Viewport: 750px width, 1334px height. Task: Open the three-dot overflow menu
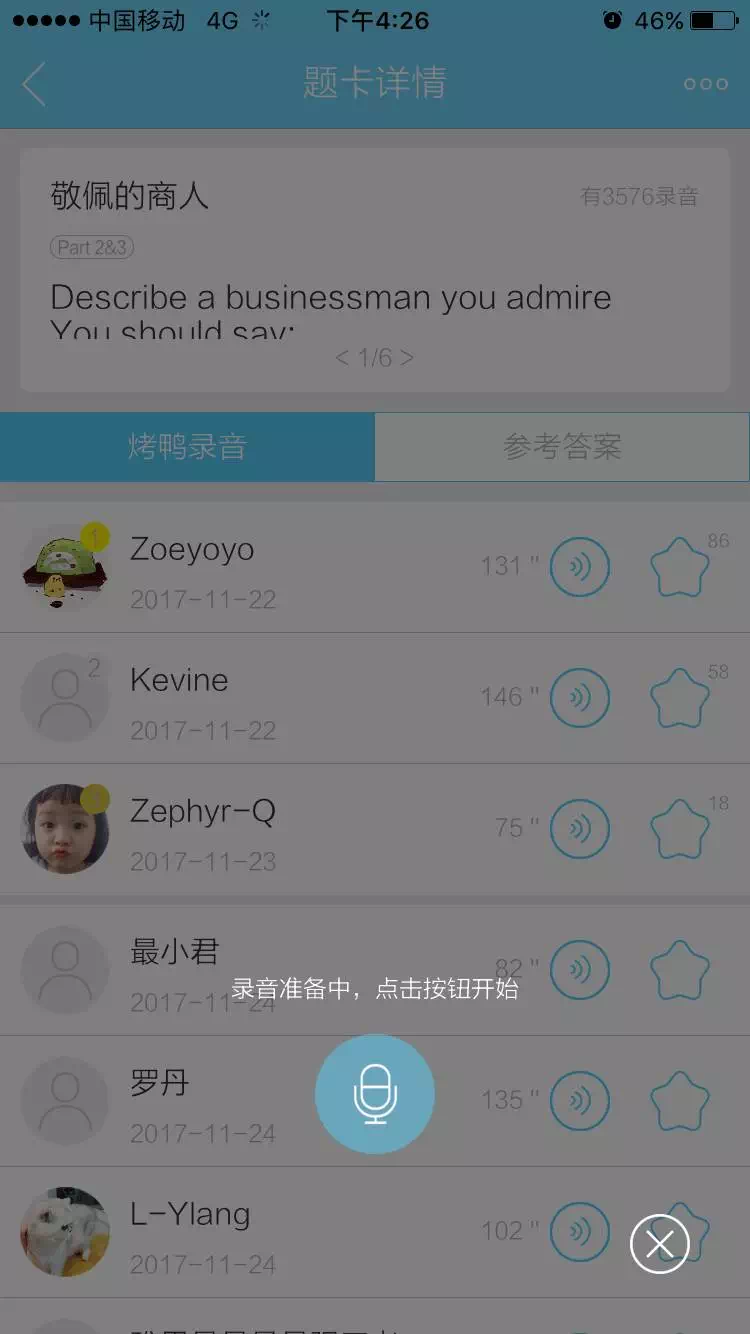(705, 84)
